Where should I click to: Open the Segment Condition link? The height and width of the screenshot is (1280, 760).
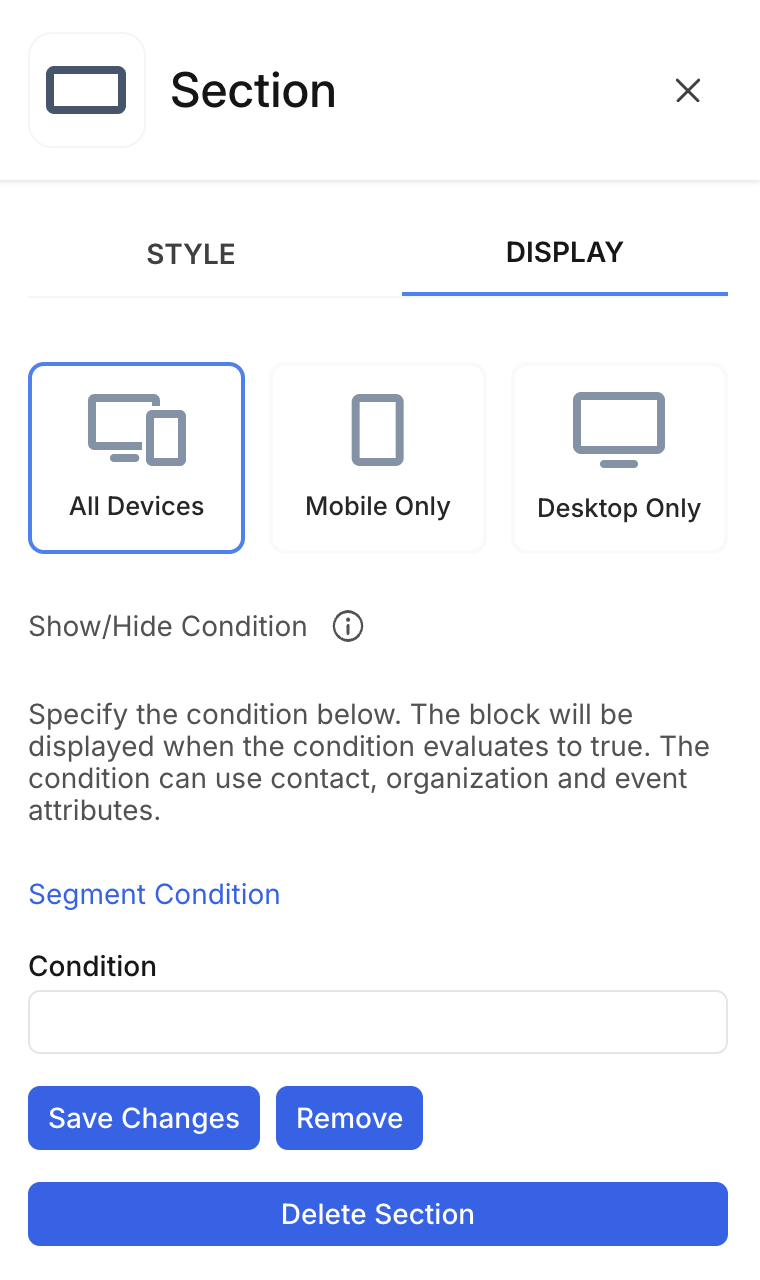(154, 894)
